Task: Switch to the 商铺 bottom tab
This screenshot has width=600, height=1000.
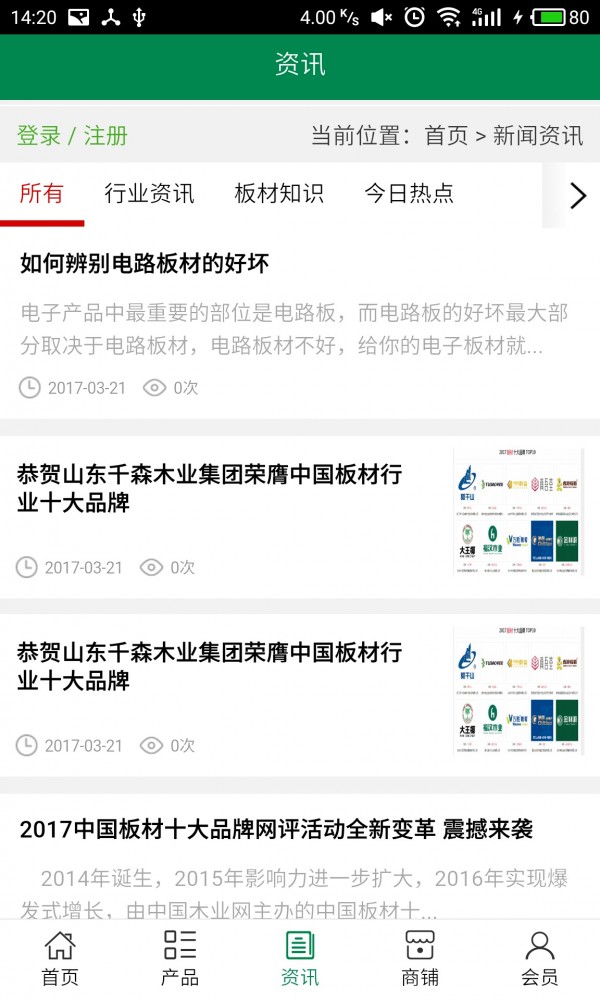Action: (x=420, y=959)
